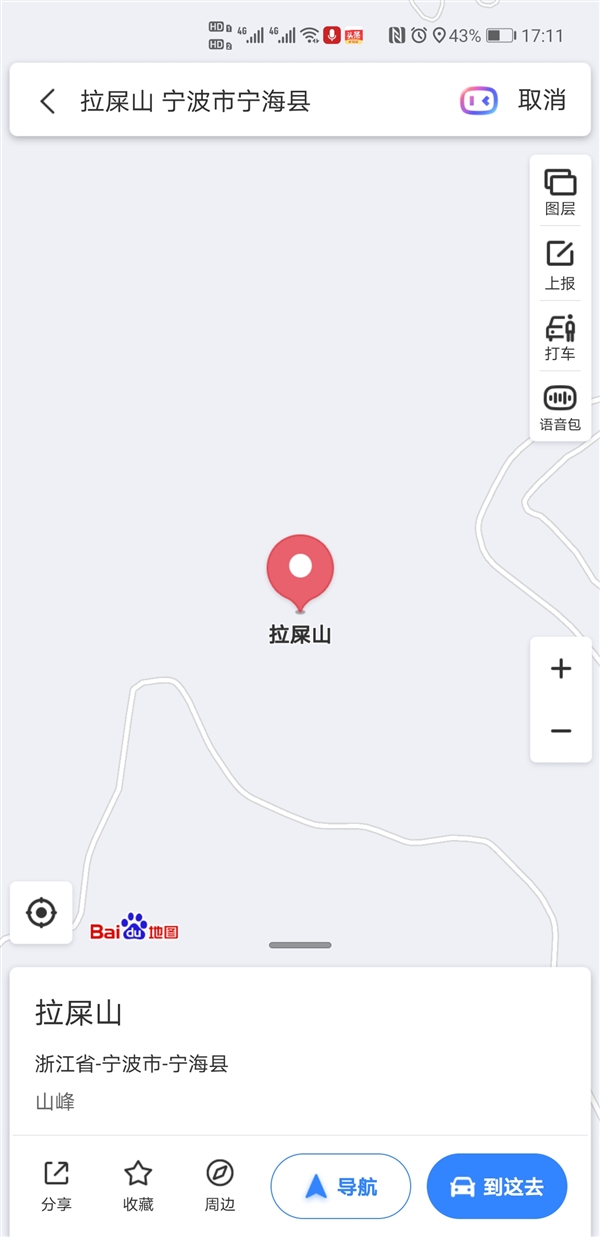
Task: Start navigation with 导航
Action: 340,1187
